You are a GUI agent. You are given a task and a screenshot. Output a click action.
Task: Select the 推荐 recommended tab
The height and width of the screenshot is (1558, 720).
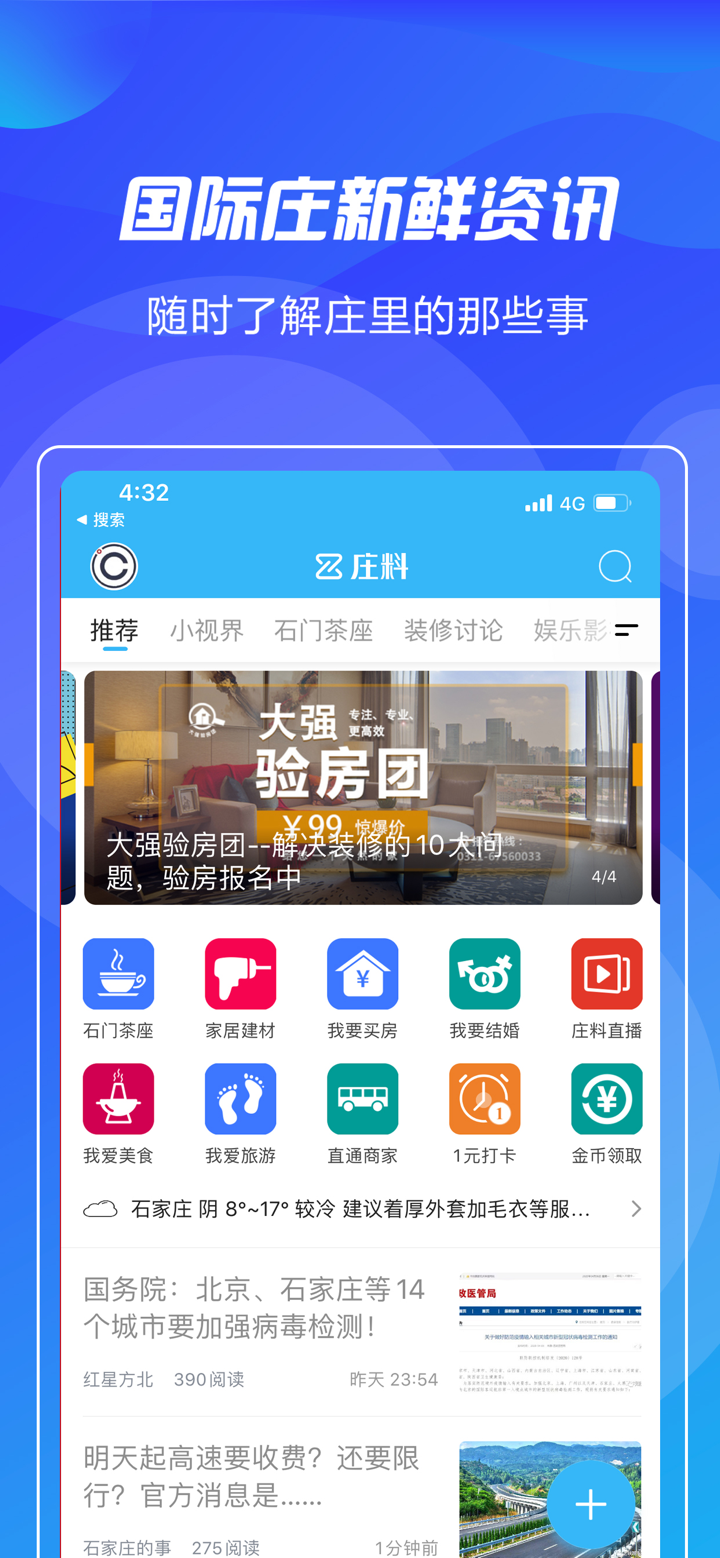point(112,631)
